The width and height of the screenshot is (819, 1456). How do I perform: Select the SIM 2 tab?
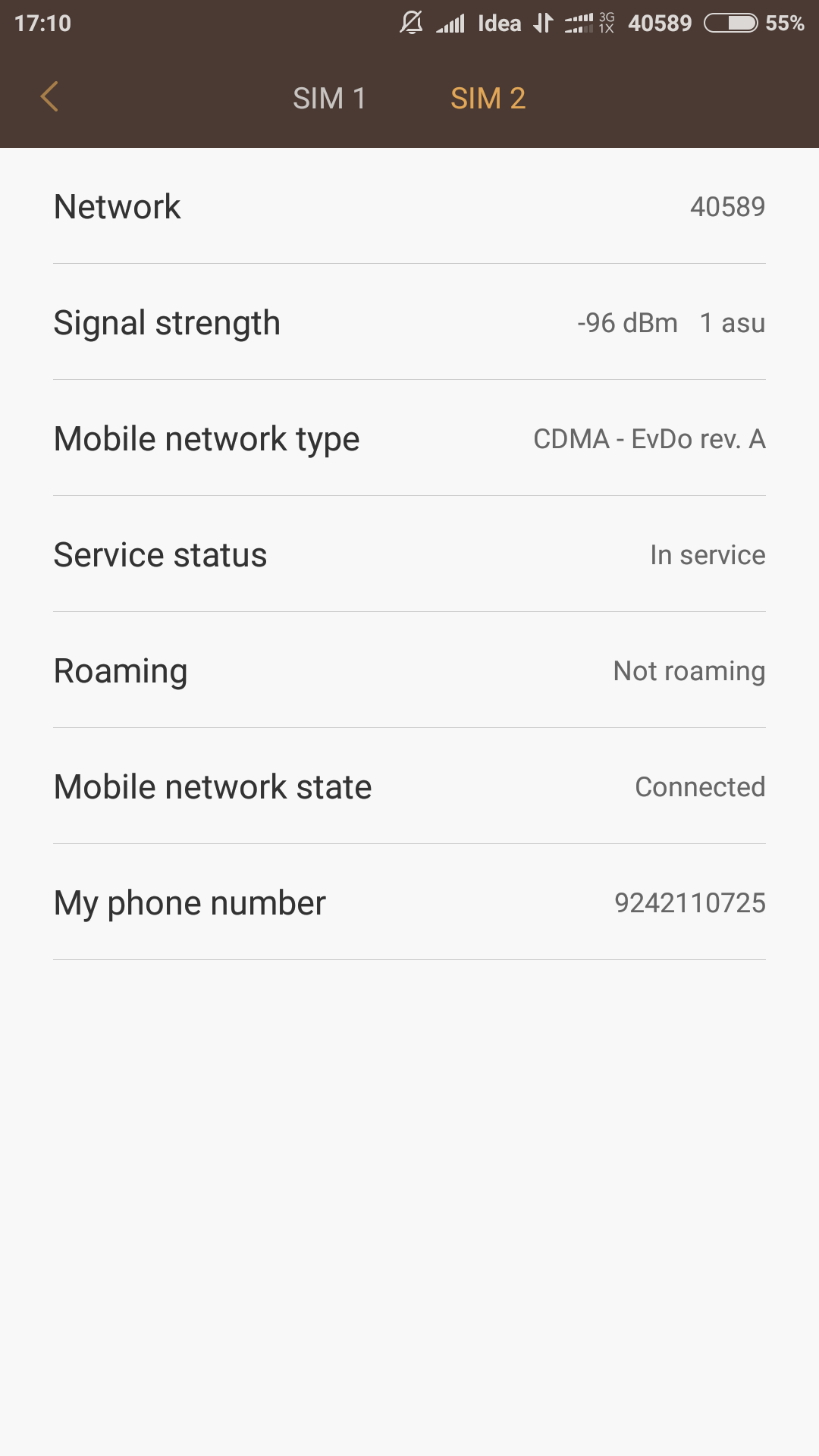tap(488, 99)
